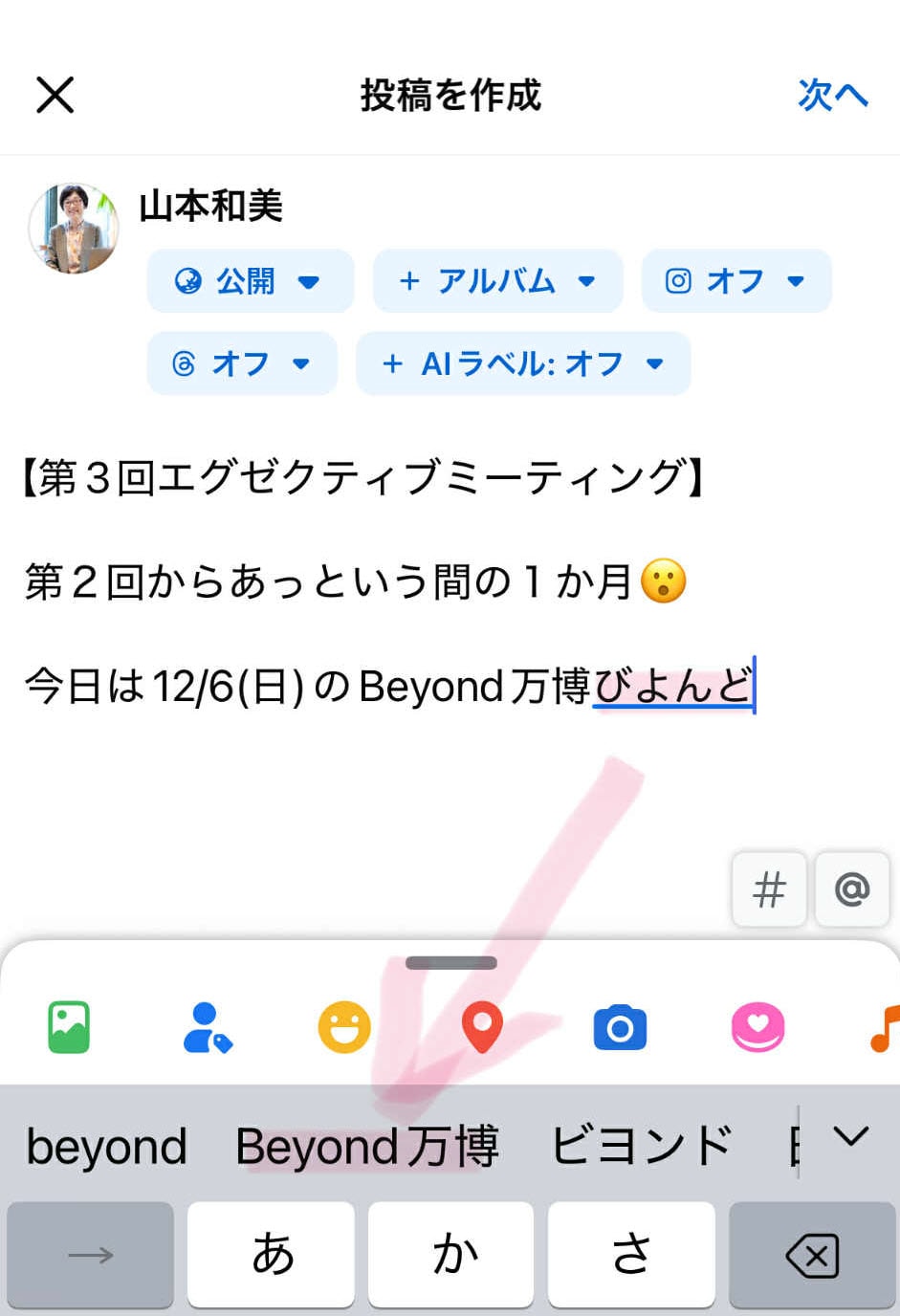
Task: Open the pink heart avatar icon
Action: click(757, 1027)
